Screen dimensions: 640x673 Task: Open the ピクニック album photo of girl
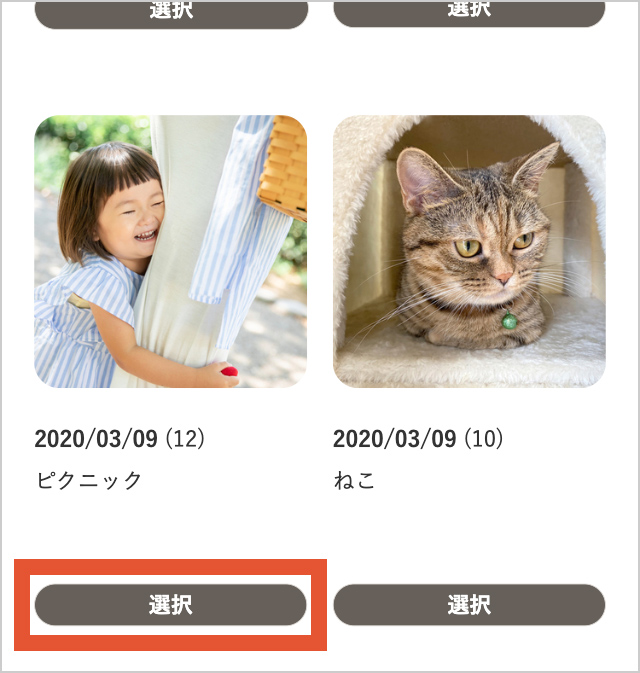click(x=170, y=251)
